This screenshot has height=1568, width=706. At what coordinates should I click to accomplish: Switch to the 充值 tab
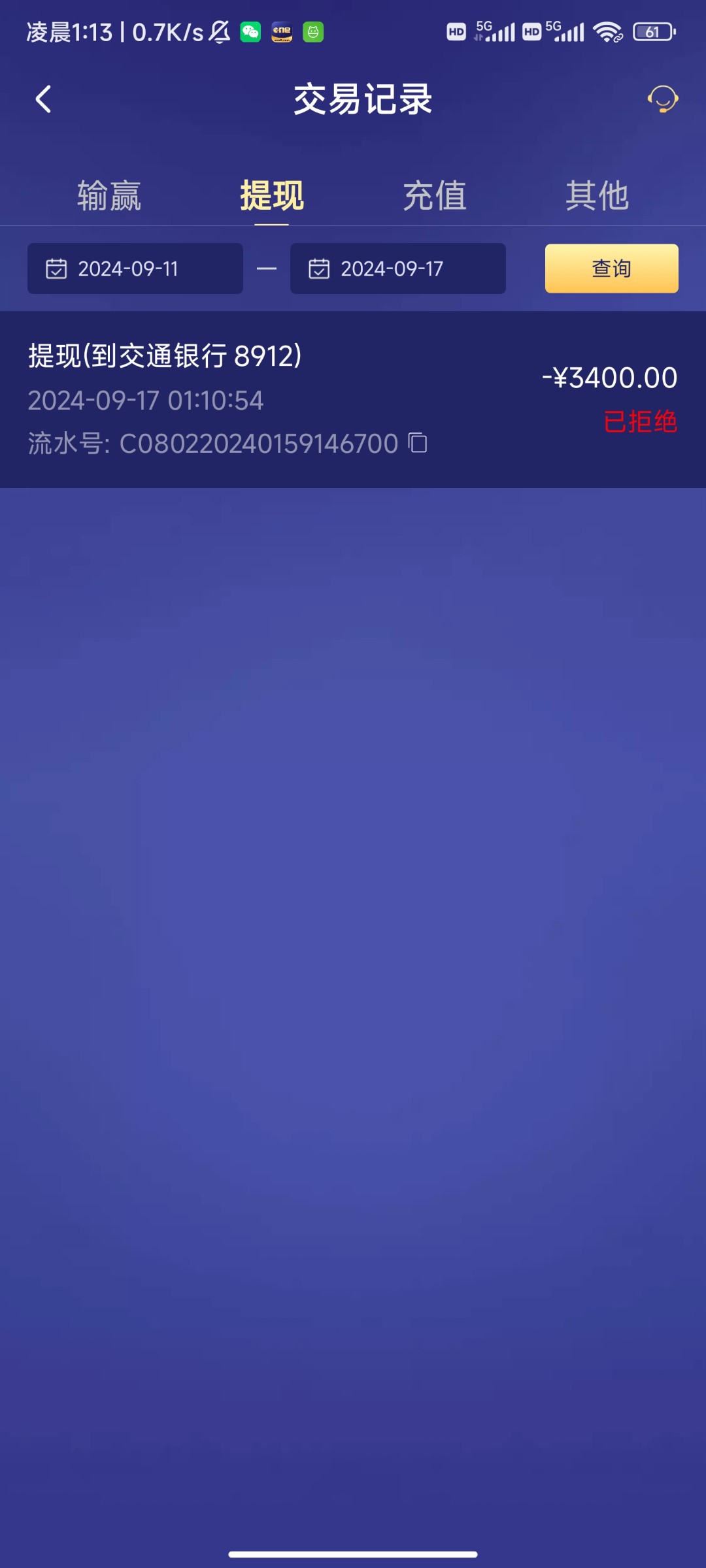(x=434, y=195)
